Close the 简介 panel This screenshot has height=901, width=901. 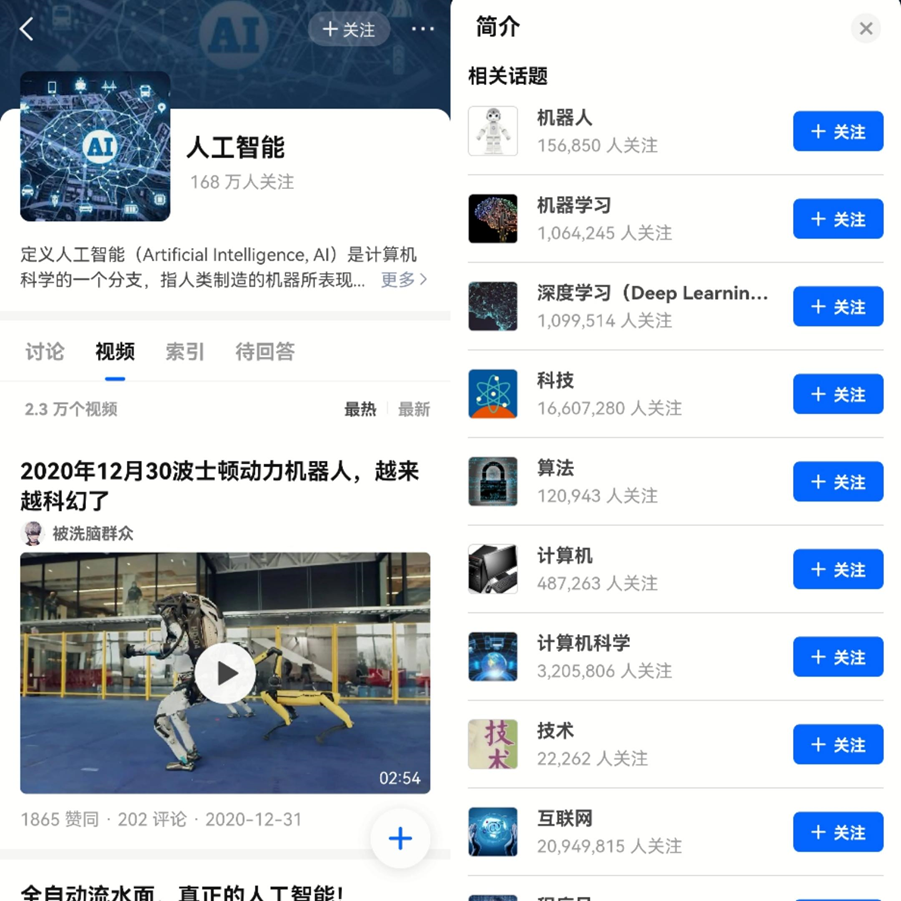click(x=866, y=29)
